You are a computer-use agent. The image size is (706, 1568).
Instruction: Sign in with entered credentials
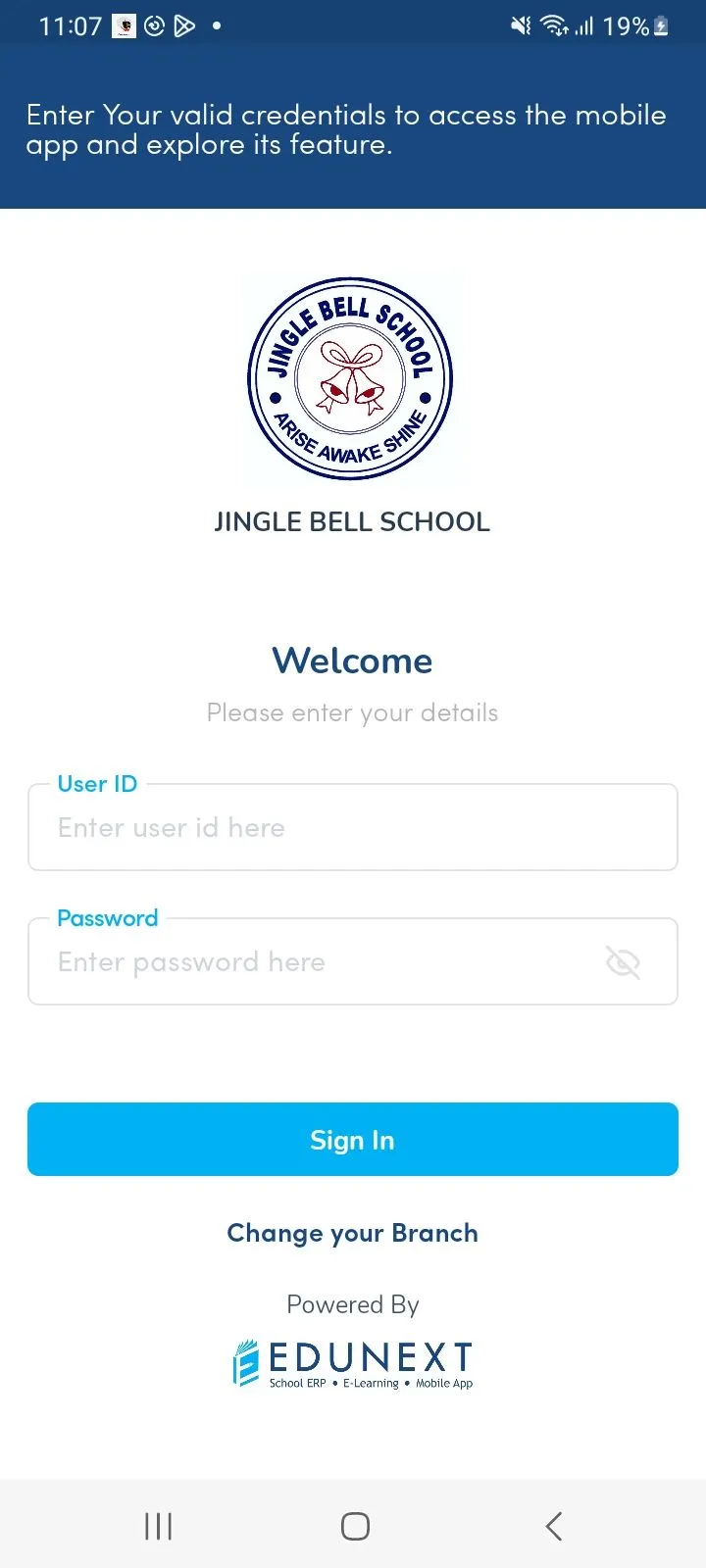352,1140
